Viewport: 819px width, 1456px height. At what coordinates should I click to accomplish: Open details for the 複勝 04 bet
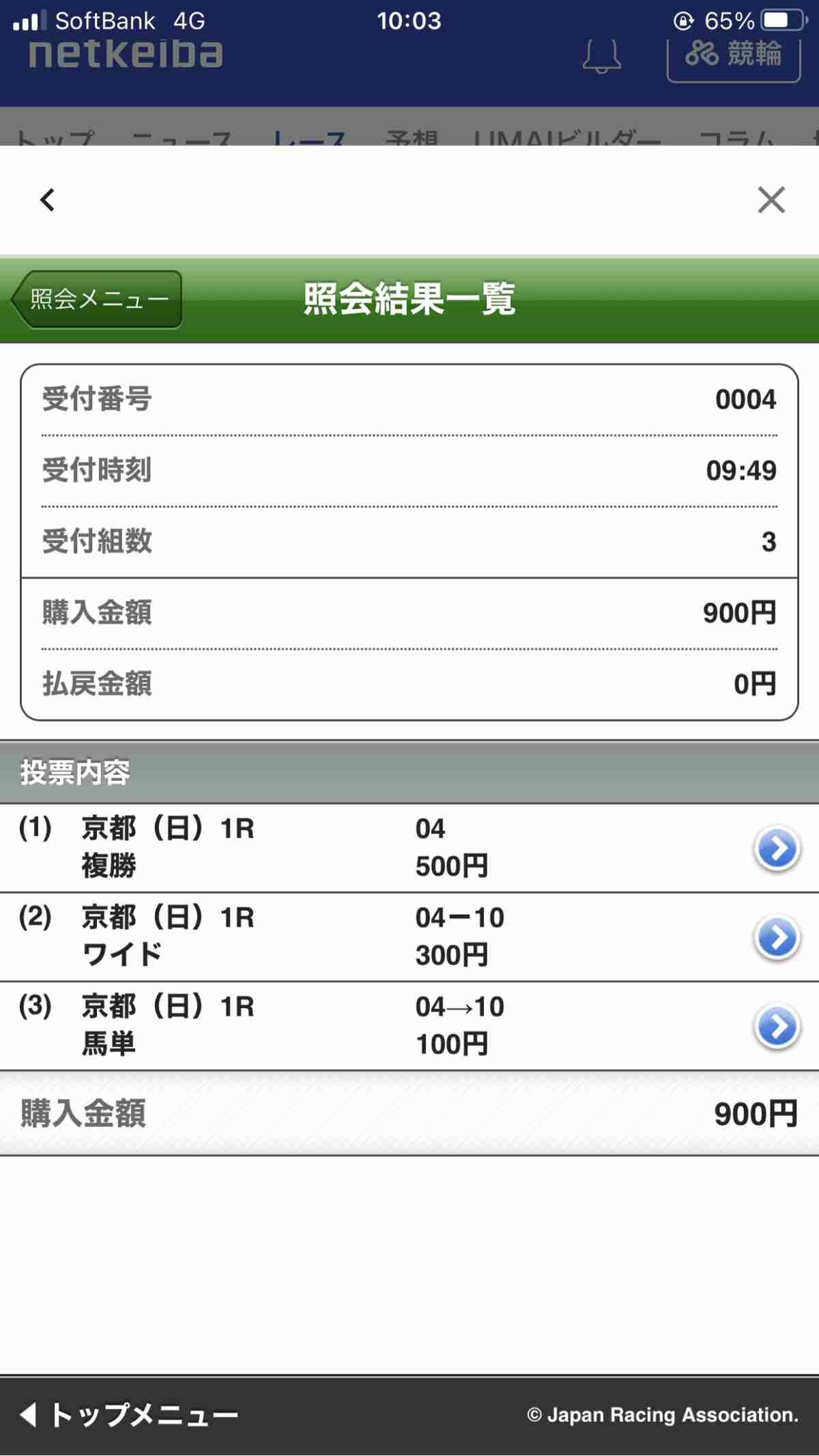pos(777,848)
